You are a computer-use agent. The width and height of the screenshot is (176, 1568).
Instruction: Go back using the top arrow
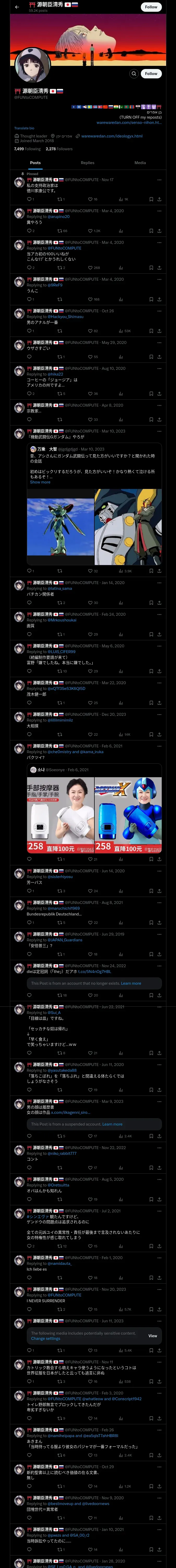point(17,7)
